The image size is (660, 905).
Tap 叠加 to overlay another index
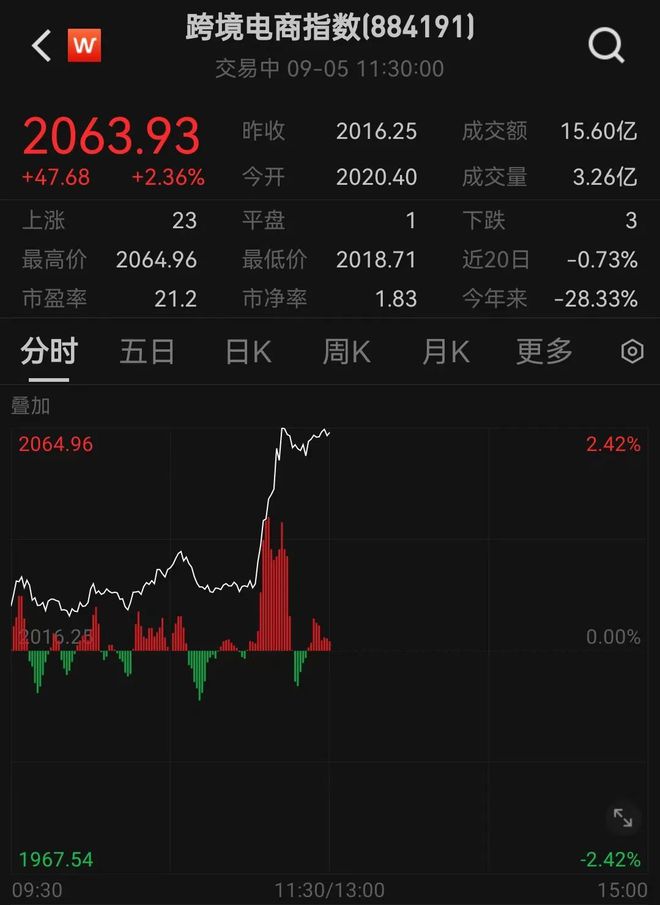(x=30, y=406)
